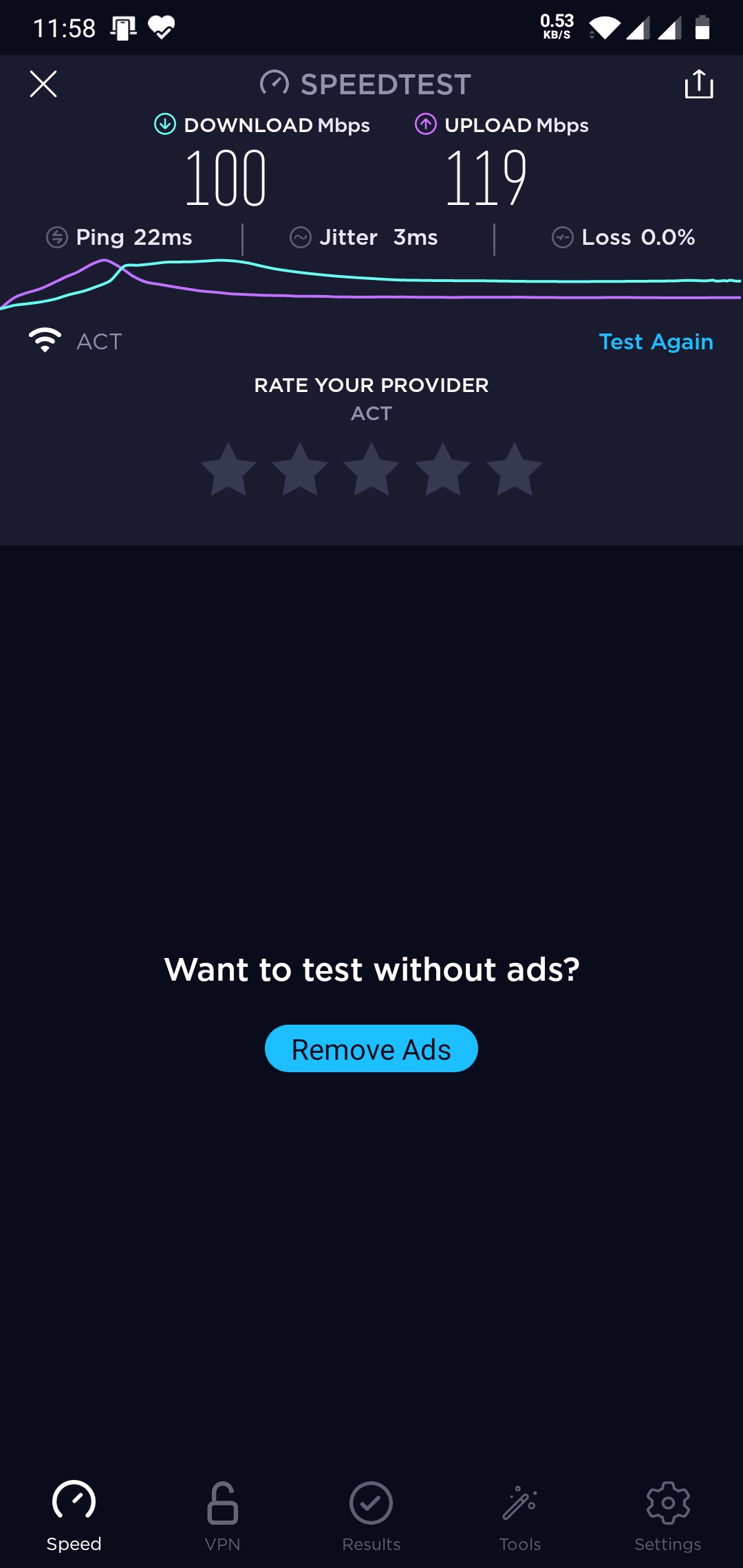Tap the Remove Ads button

[x=371, y=1049]
